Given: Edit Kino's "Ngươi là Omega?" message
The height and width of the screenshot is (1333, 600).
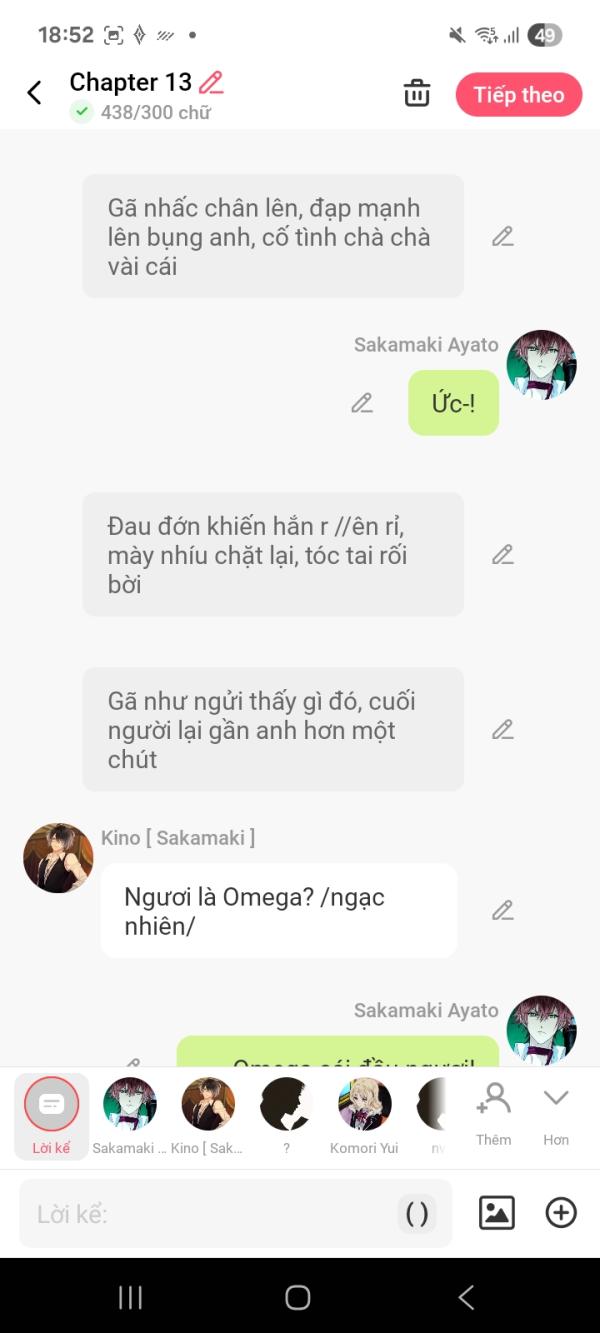Looking at the screenshot, I should click(x=502, y=910).
